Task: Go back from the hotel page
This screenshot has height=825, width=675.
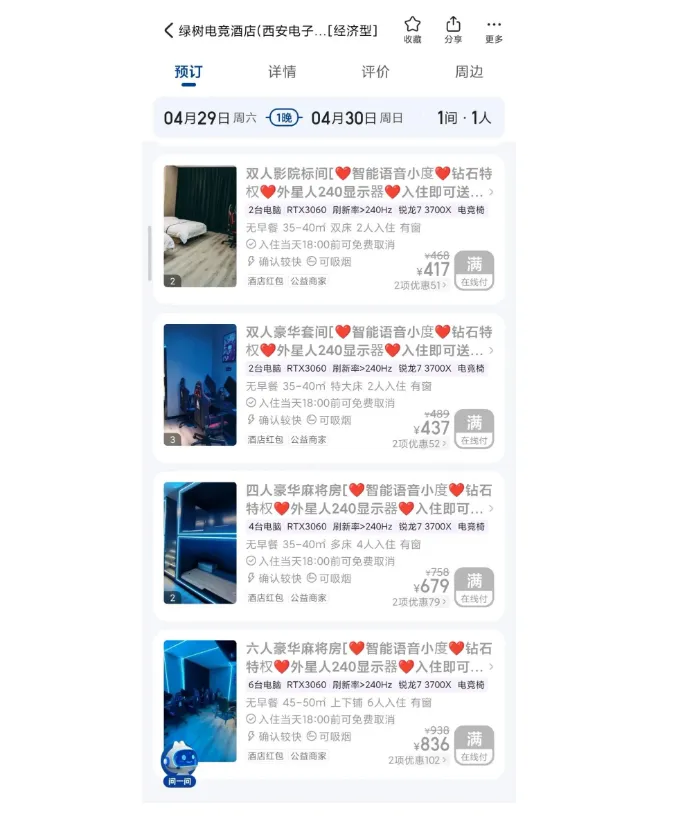Action: tap(168, 30)
